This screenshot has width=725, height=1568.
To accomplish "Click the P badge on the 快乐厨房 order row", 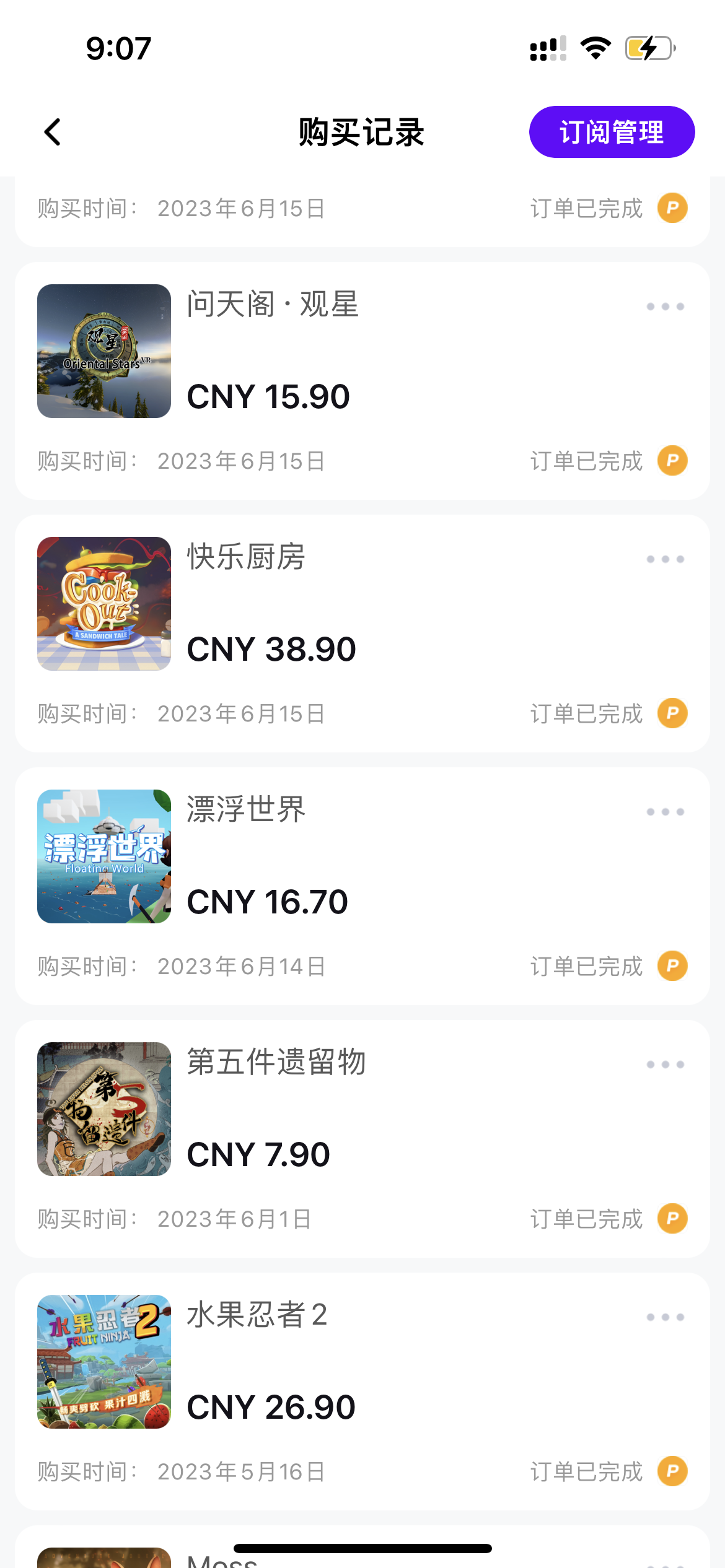I will [x=672, y=713].
